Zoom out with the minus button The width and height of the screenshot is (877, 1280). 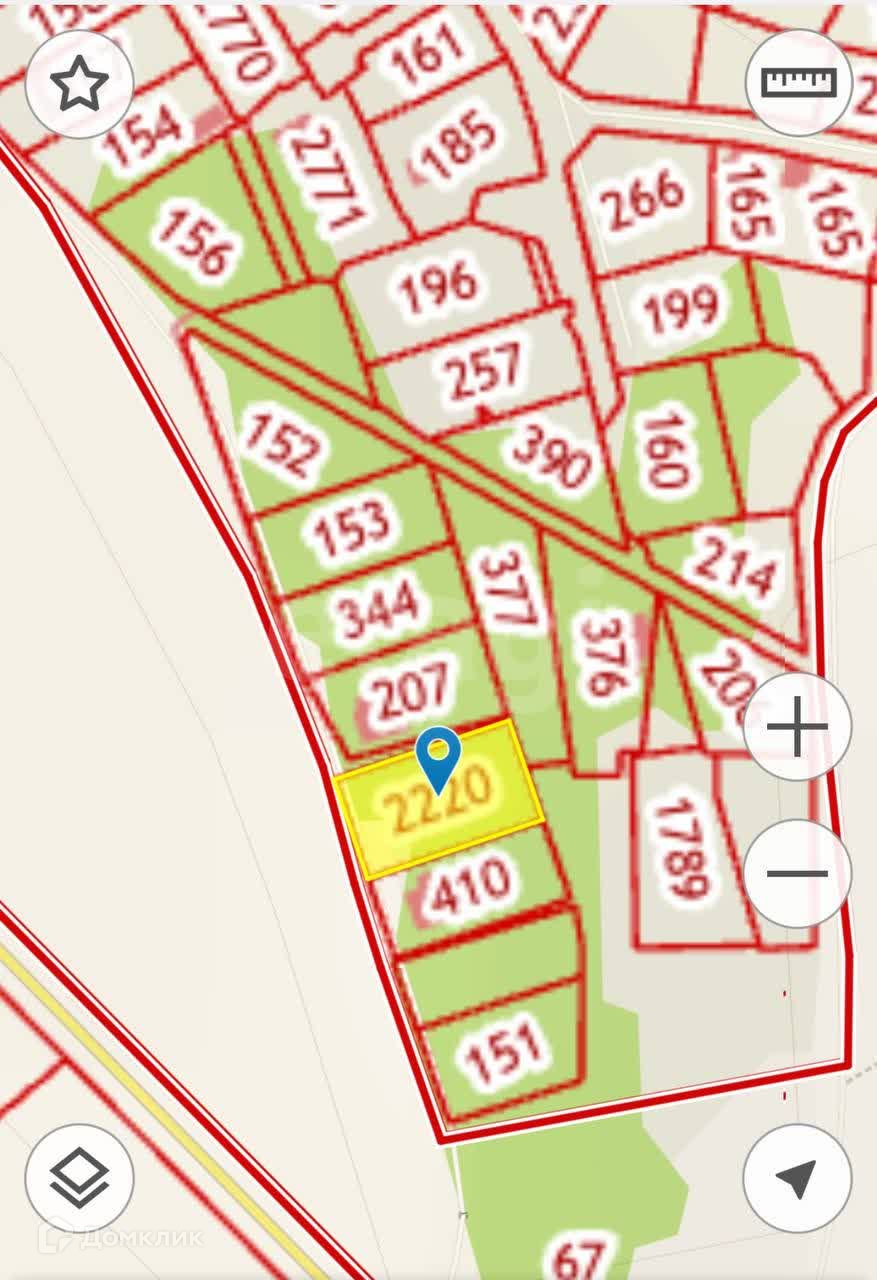798,873
